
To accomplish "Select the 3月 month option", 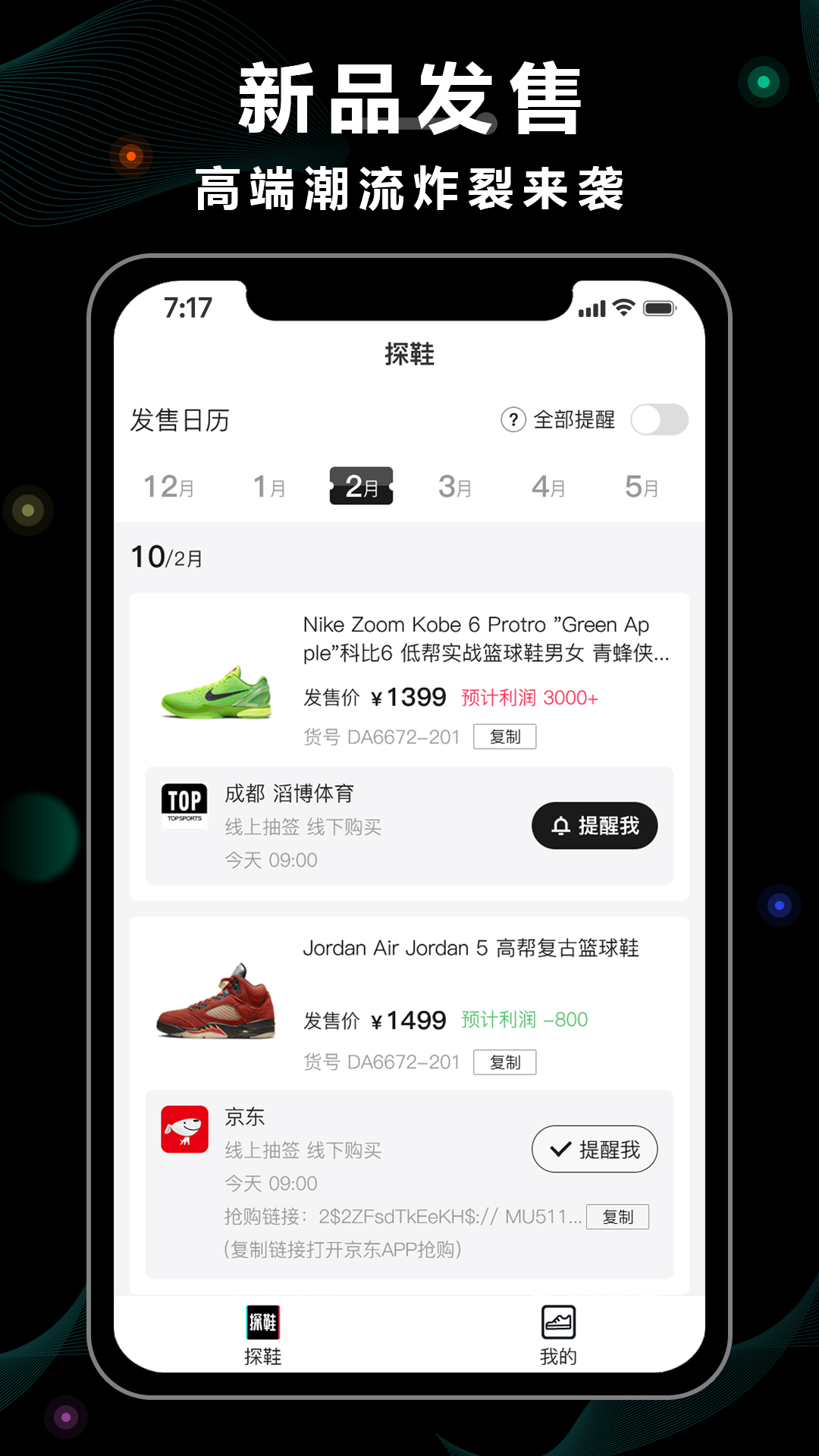I will click(x=453, y=487).
